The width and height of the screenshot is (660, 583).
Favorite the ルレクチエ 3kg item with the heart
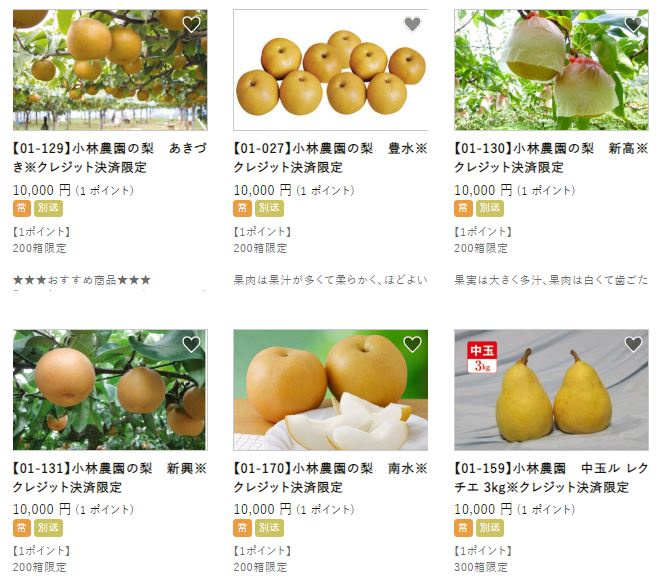tap(633, 345)
